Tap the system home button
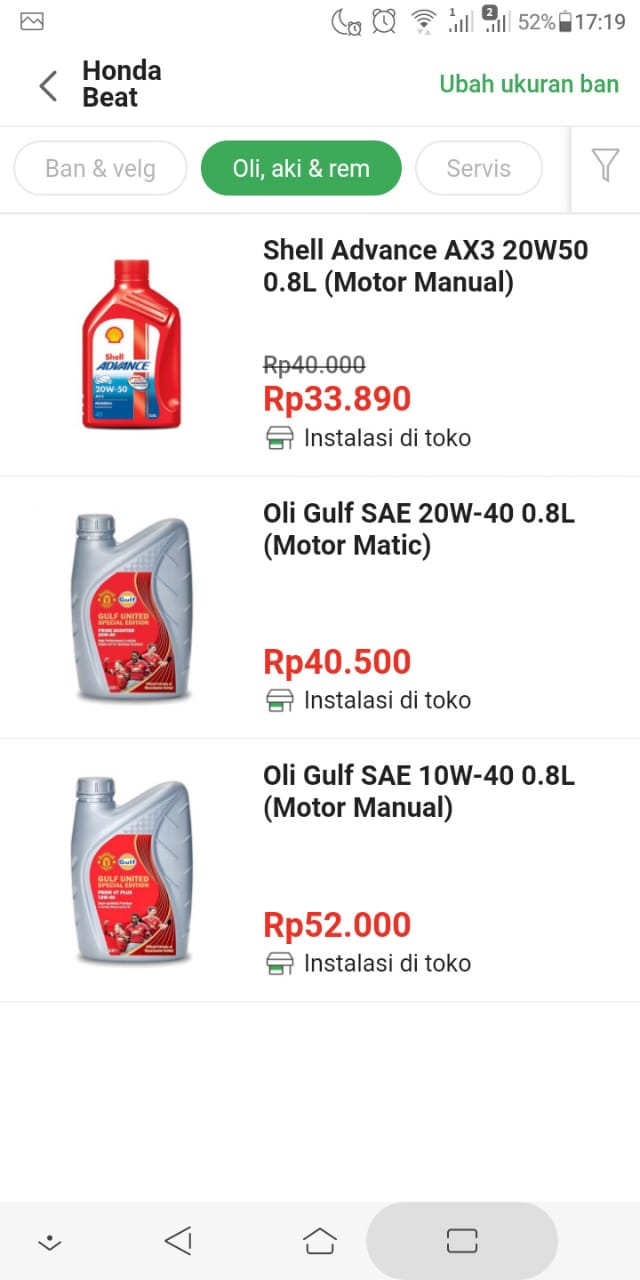 click(x=319, y=1241)
